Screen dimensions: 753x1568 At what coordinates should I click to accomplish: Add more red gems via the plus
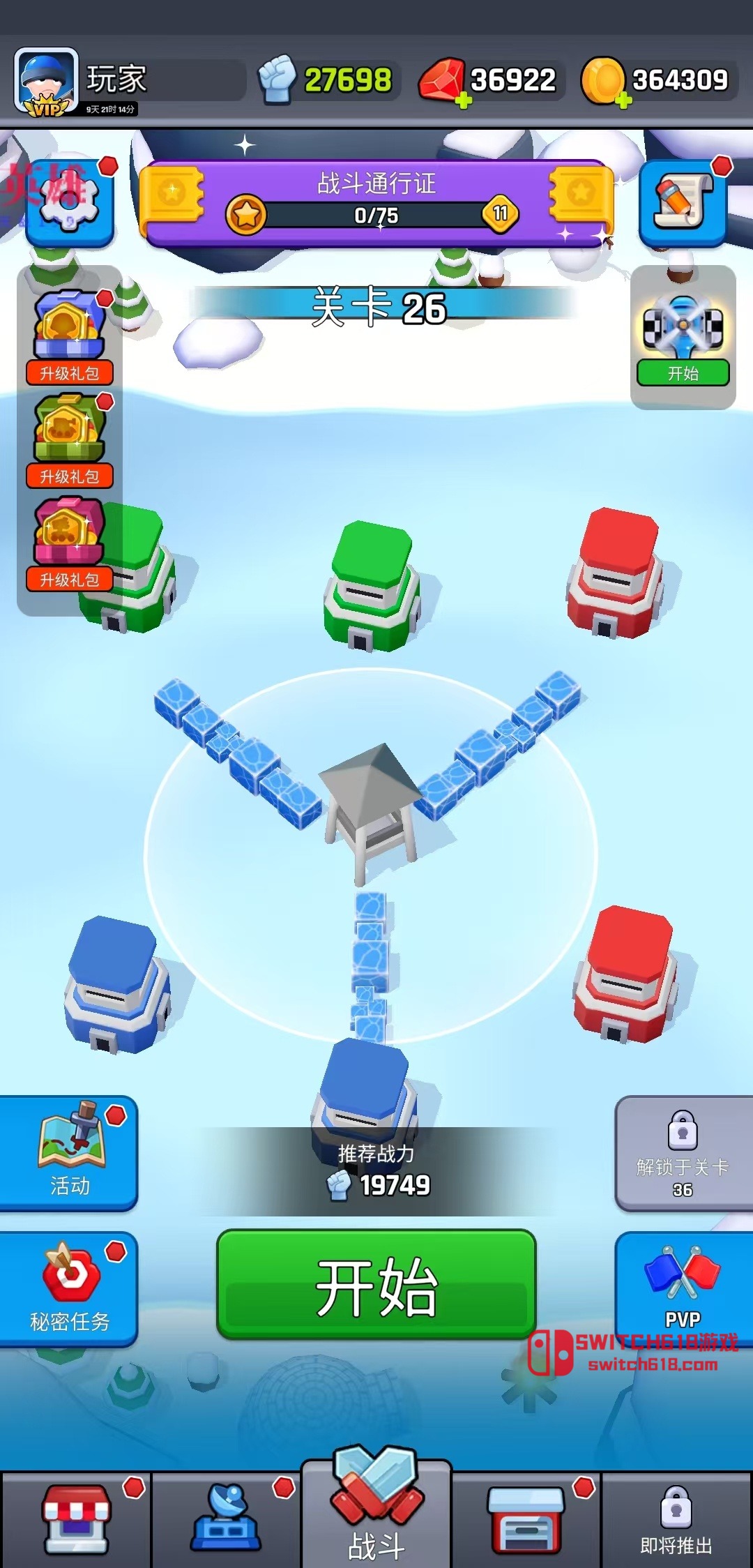coord(462,102)
